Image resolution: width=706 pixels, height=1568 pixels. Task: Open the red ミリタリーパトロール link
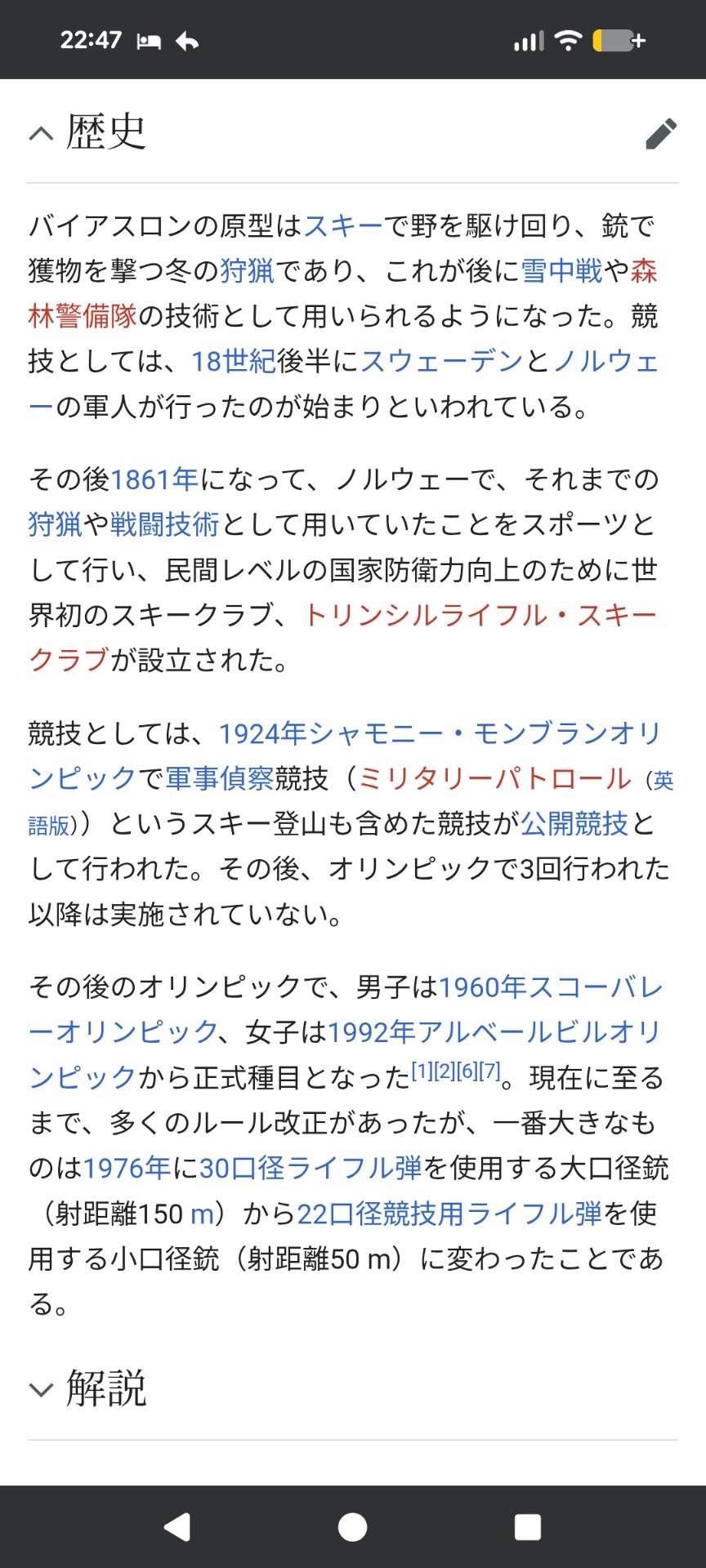pos(494,779)
